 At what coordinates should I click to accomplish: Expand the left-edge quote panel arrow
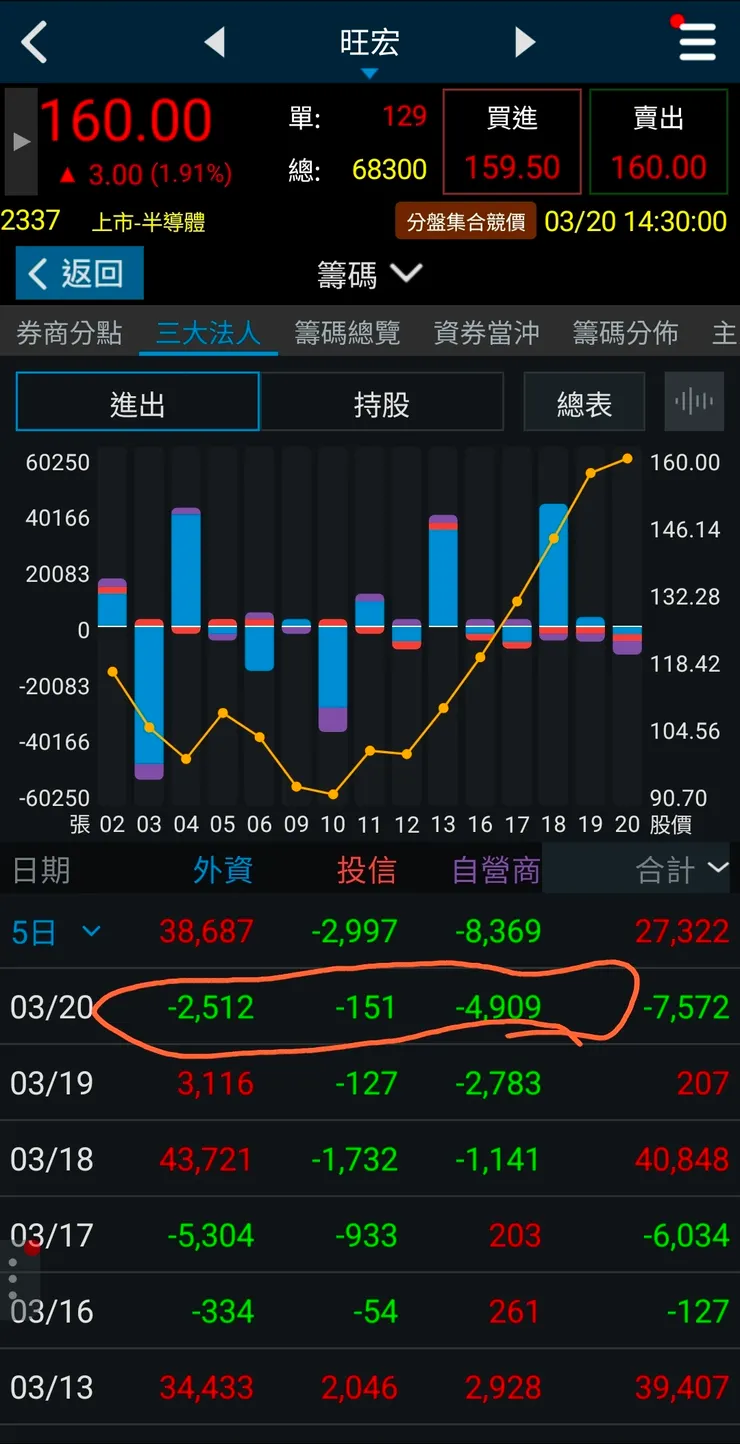click(x=21, y=142)
